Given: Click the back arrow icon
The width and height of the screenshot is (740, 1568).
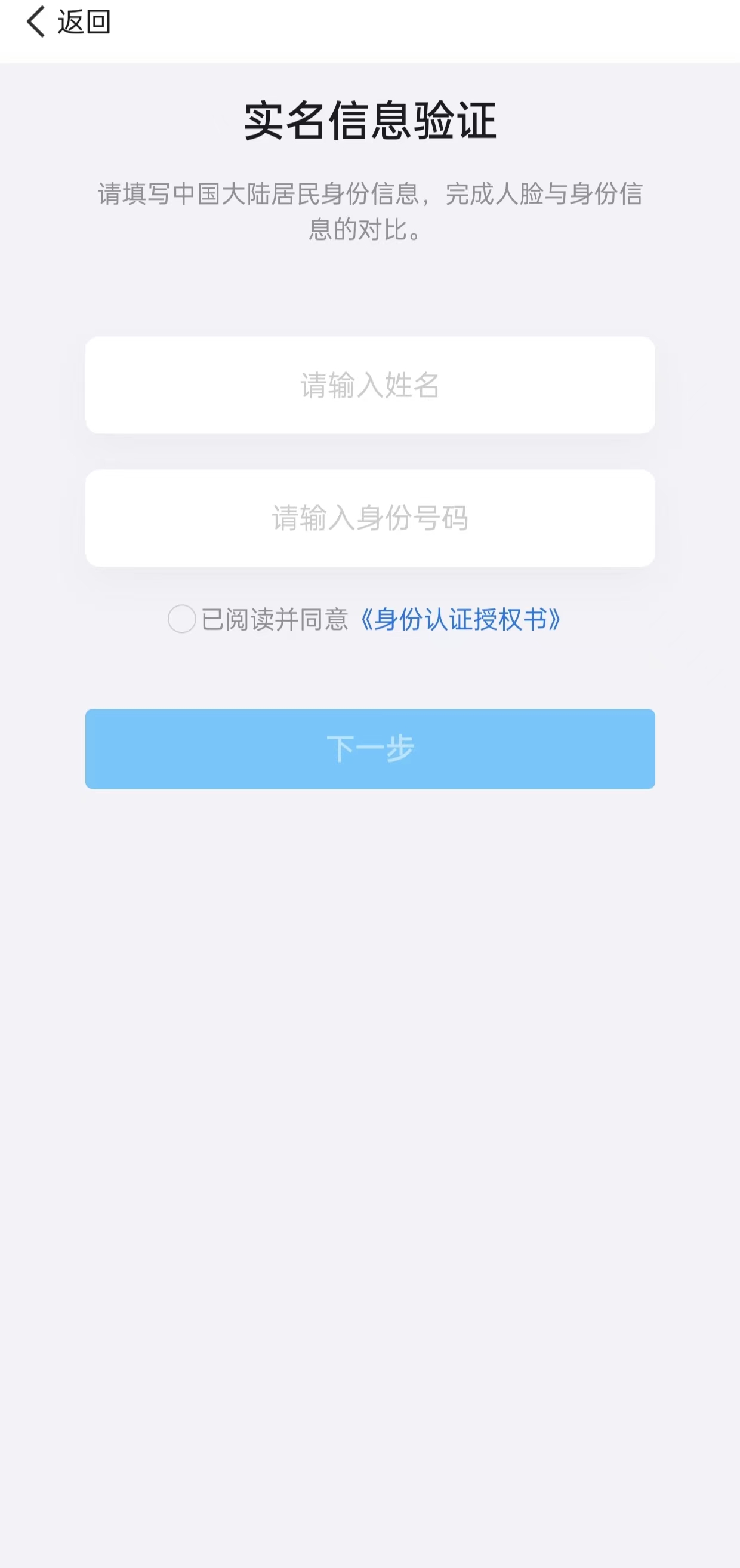Looking at the screenshot, I should (35, 22).
